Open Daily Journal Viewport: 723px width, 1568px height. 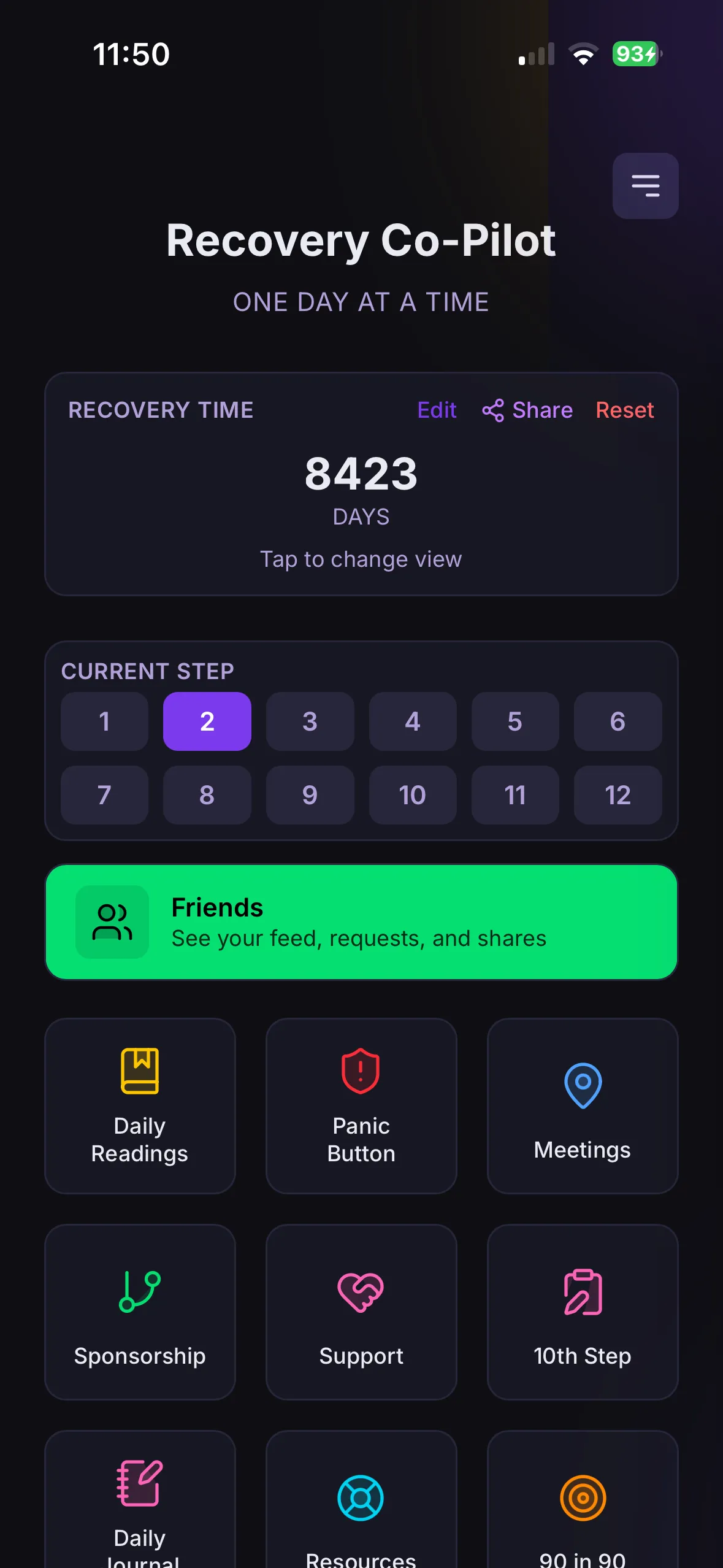coord(140,1503)
